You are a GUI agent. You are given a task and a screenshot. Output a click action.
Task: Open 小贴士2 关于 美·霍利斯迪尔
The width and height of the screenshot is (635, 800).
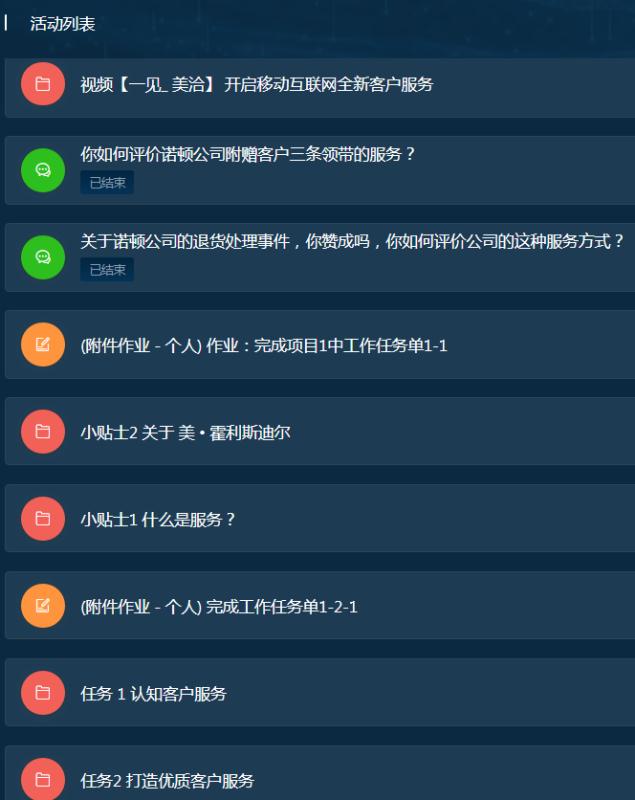point(186,433)
